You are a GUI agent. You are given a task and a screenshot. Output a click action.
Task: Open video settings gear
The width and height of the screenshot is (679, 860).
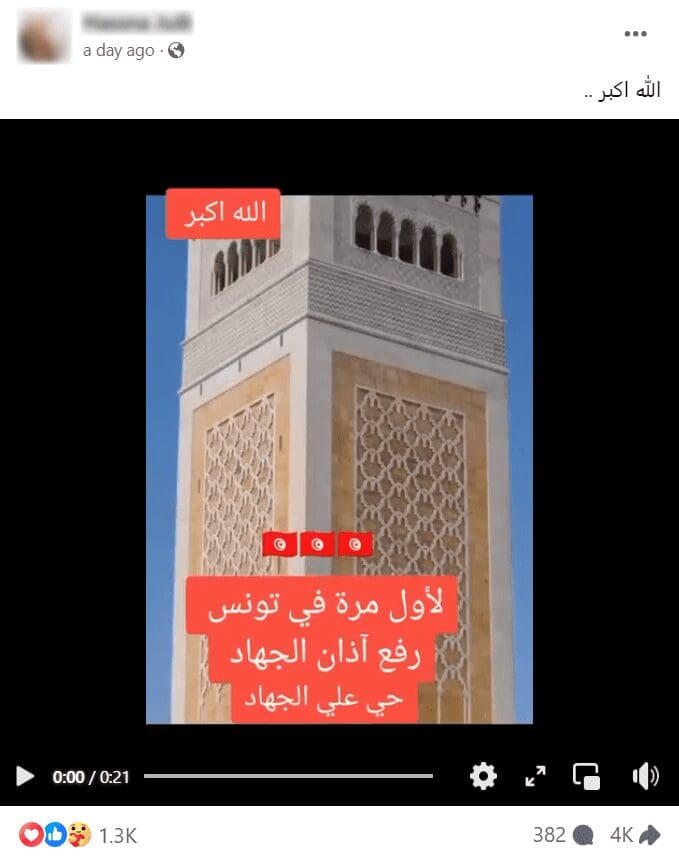[x=483, y=776]
